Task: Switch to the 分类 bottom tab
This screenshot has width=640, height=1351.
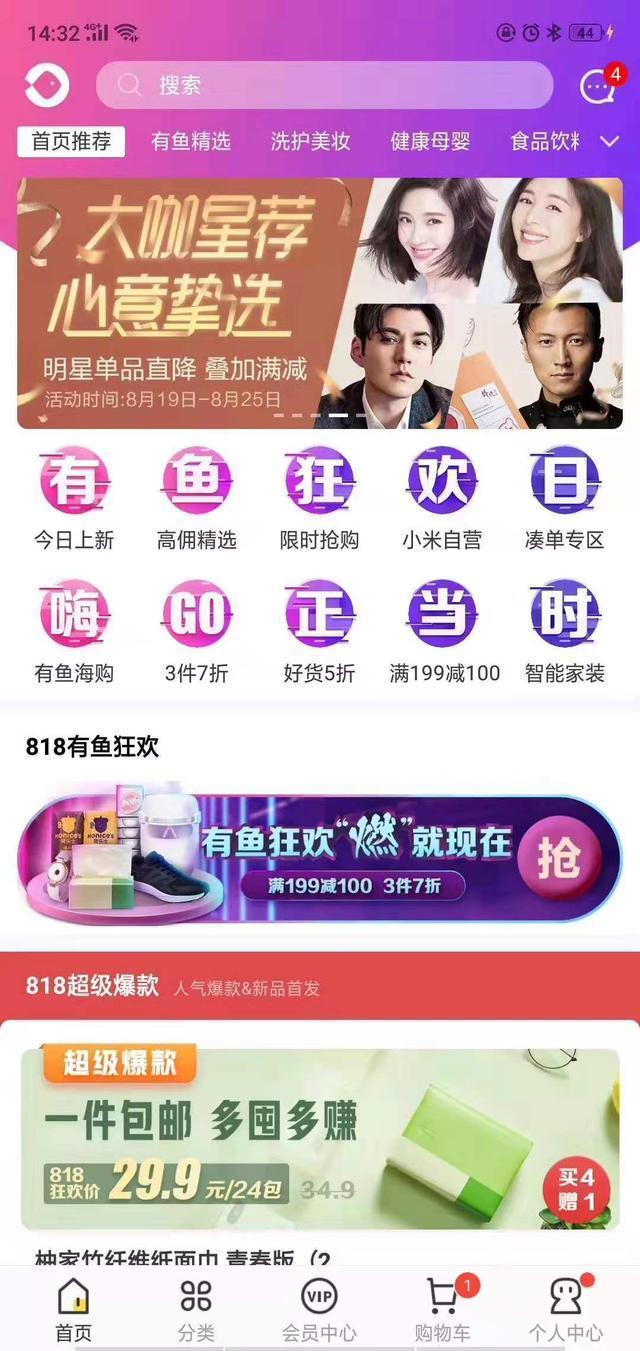Action: (196, 1309)
